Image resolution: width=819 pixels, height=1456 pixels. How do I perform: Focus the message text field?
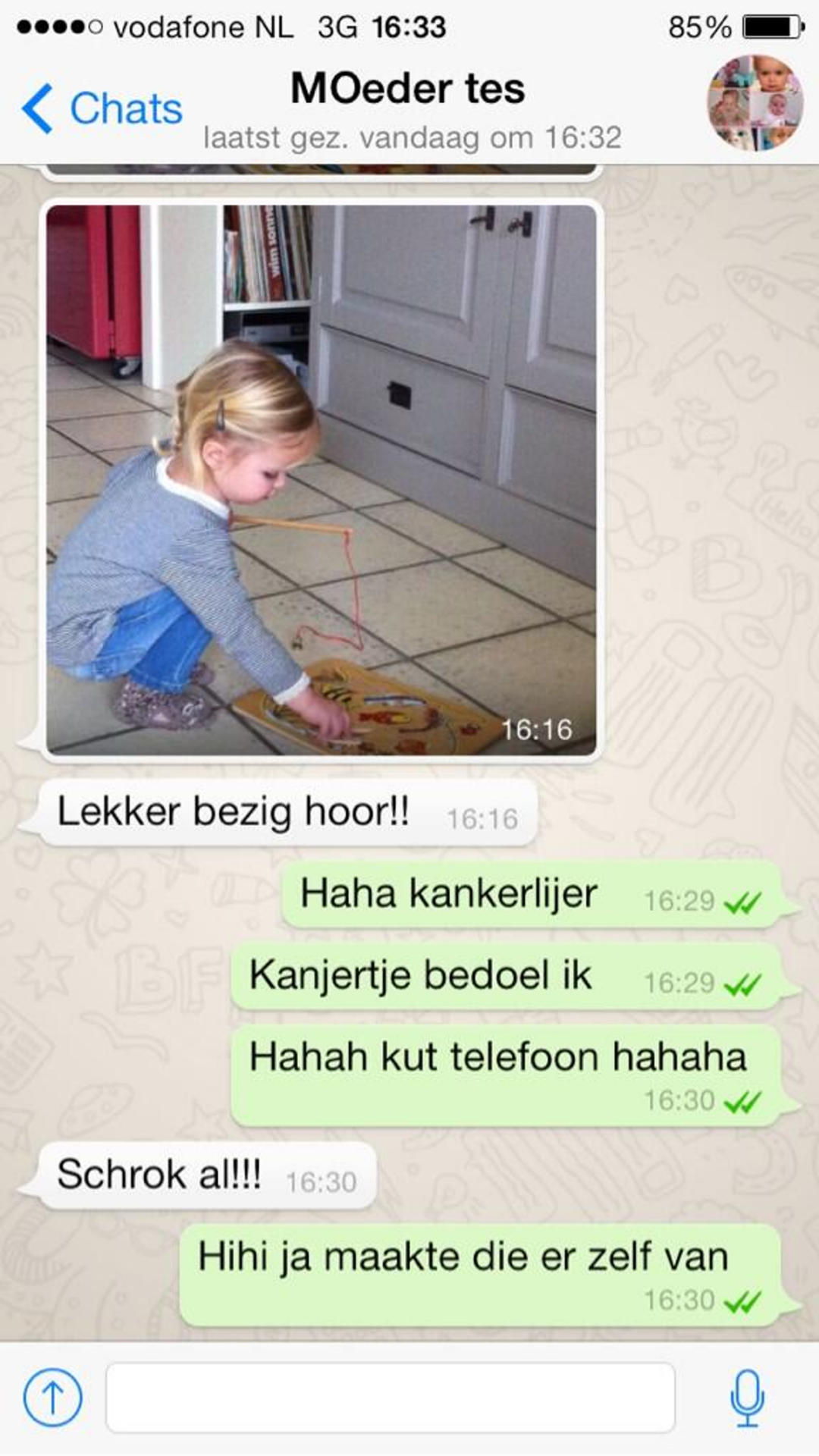tap(390, 1397)
